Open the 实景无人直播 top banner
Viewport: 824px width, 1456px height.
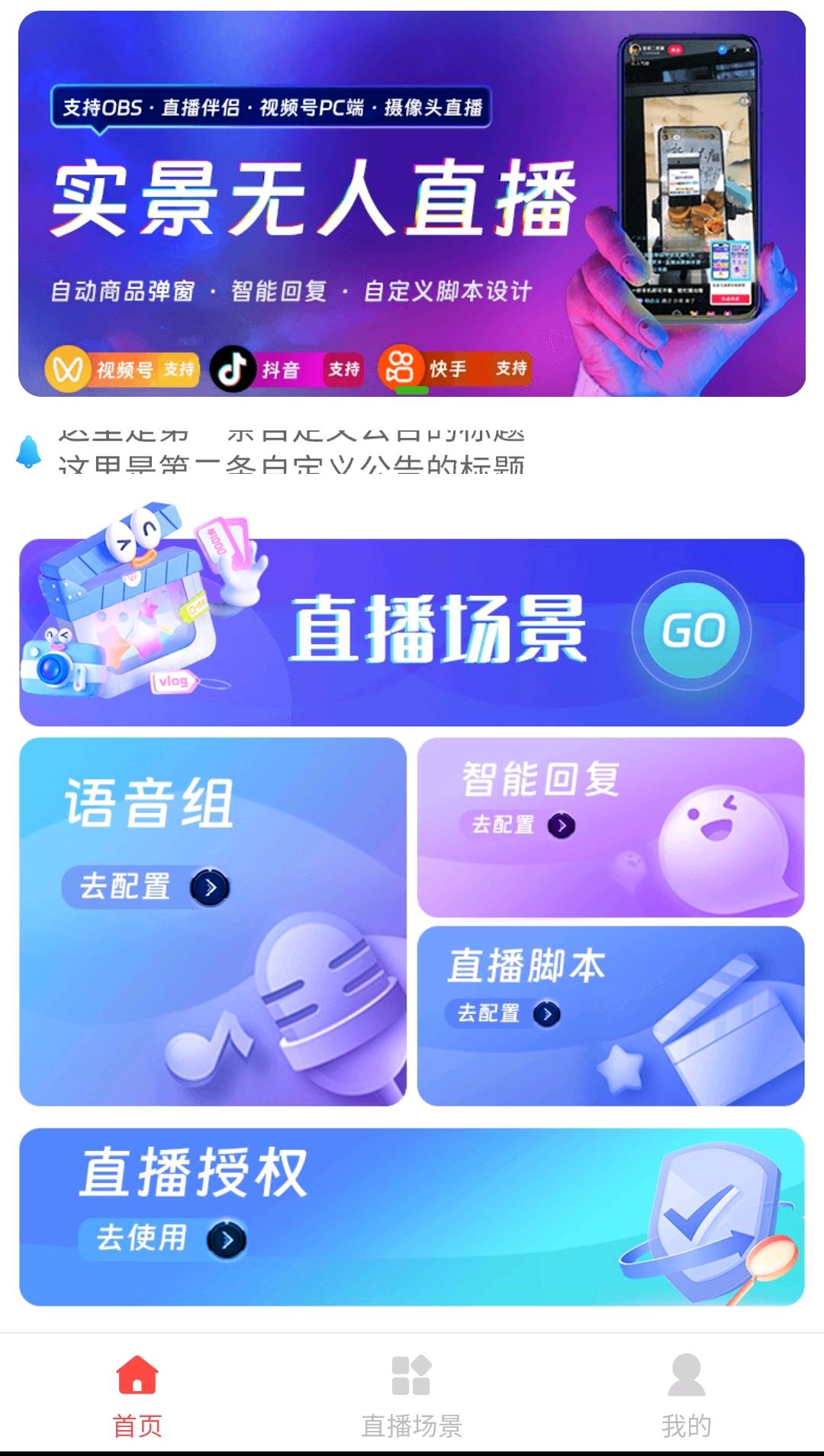(x=412, y=204)
